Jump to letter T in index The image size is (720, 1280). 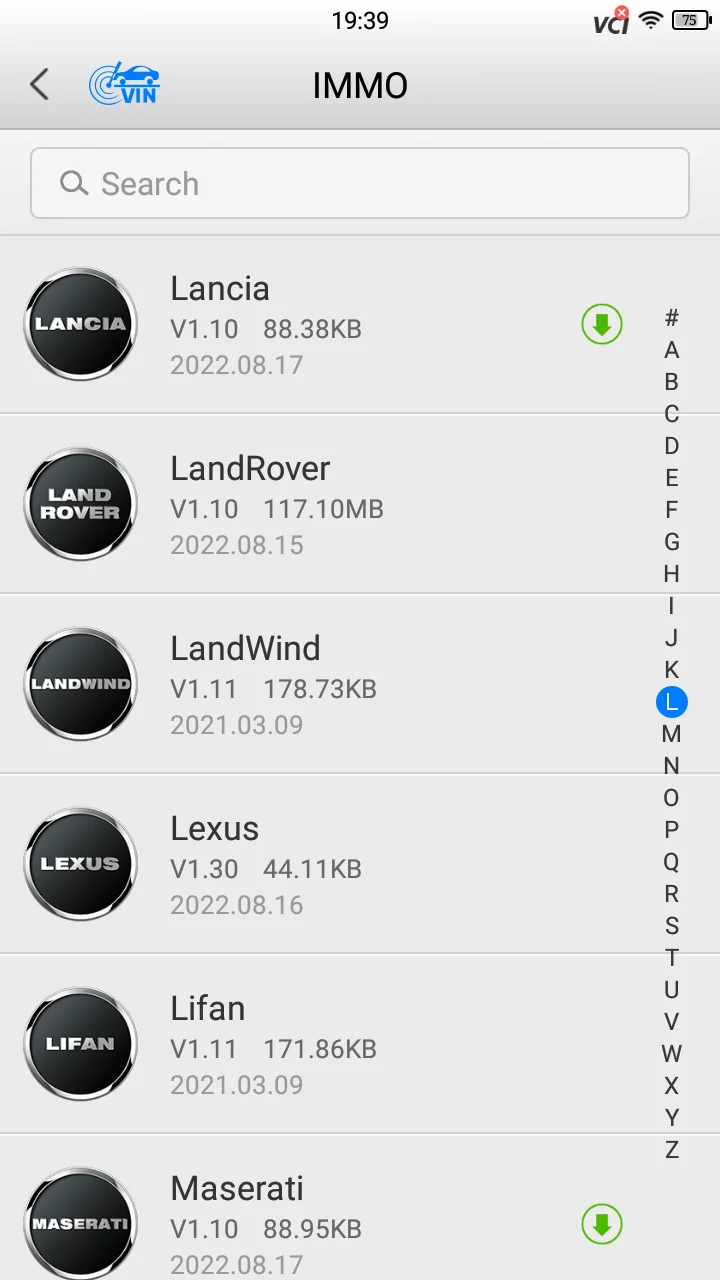pyautogui.click(x=671, y=958)
